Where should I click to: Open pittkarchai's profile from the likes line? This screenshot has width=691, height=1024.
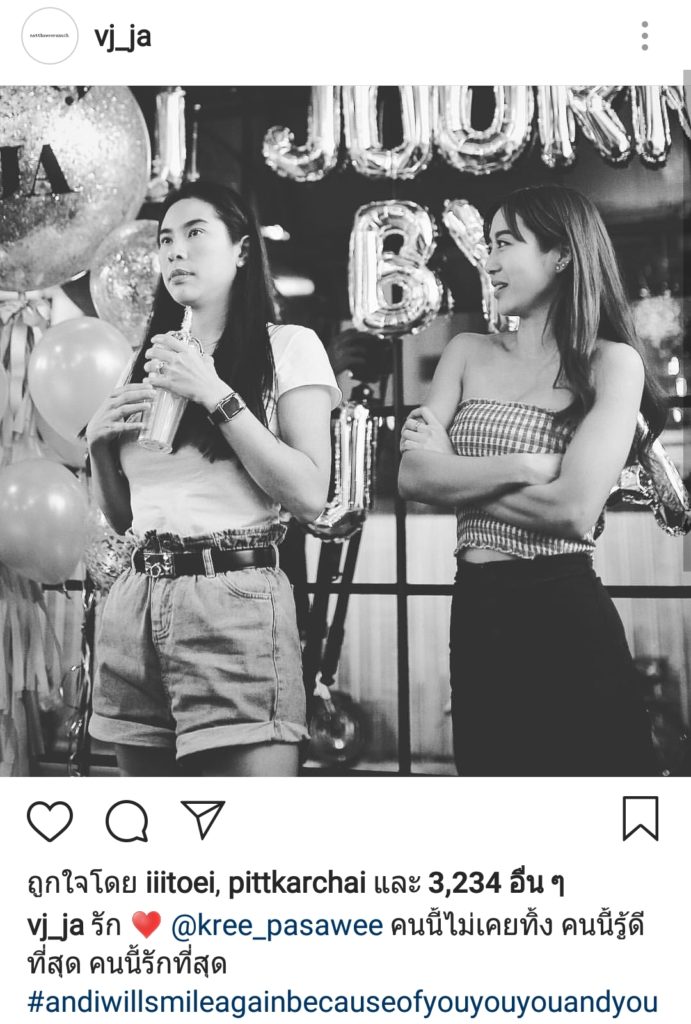[x=298, y=883]
